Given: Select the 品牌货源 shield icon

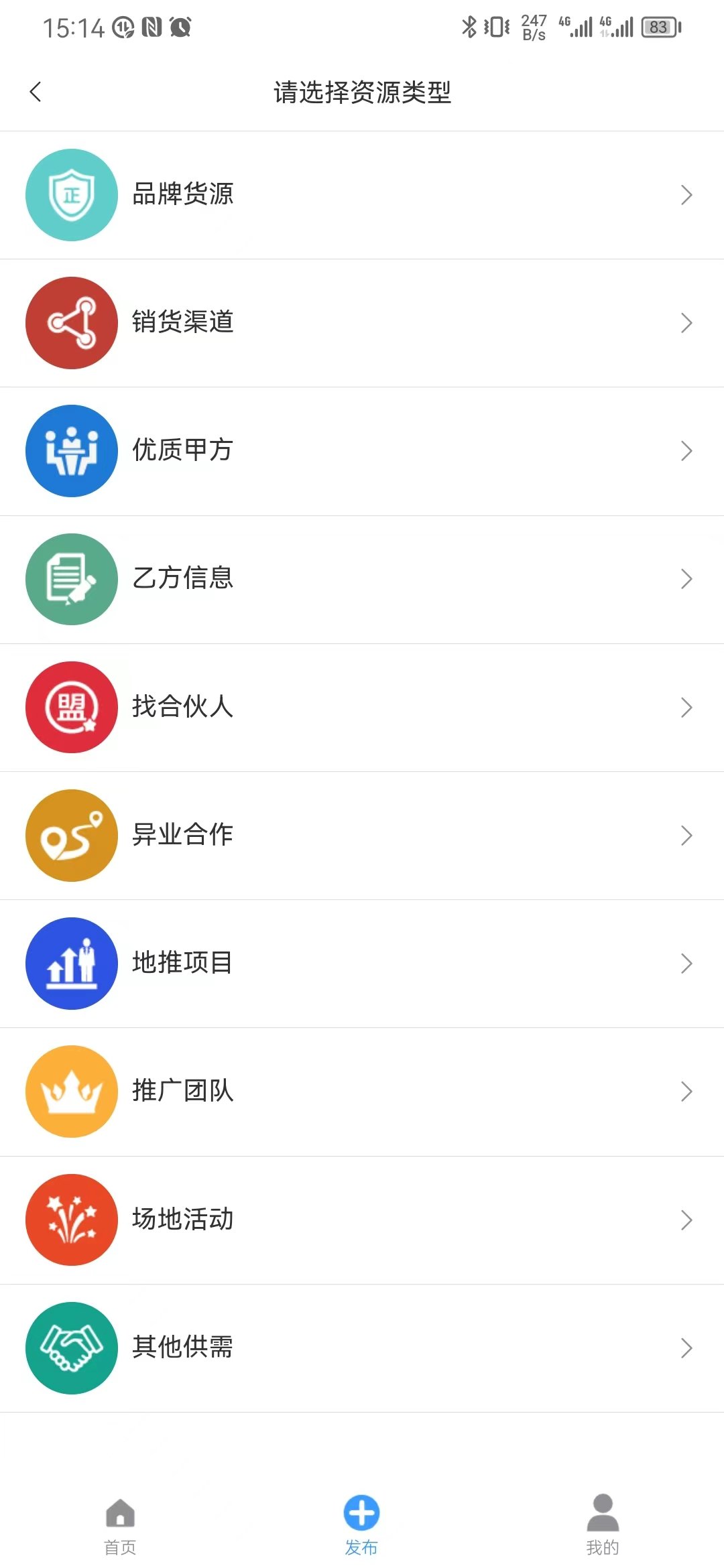Looking at the screenshot, I should pos(72,194).
